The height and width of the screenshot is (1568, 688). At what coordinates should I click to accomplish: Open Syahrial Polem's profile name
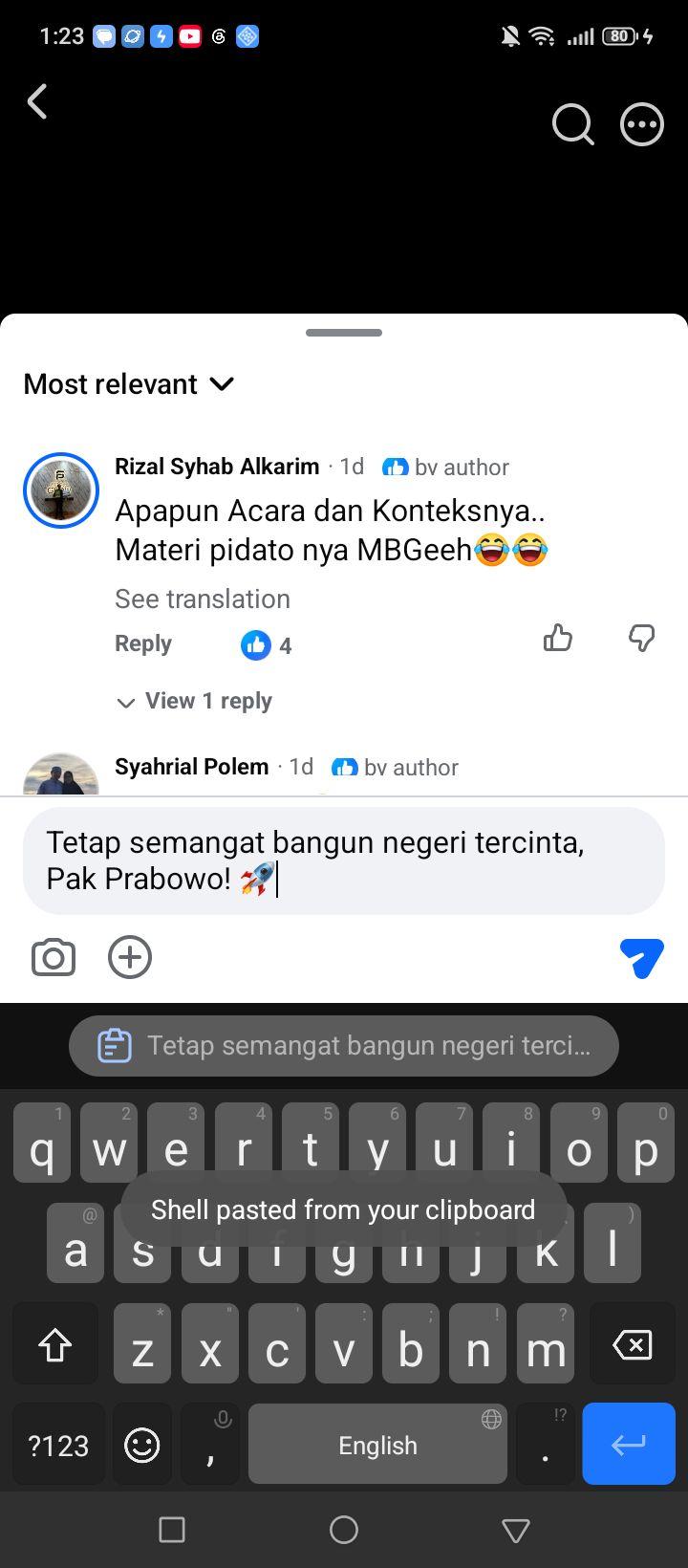192,767
